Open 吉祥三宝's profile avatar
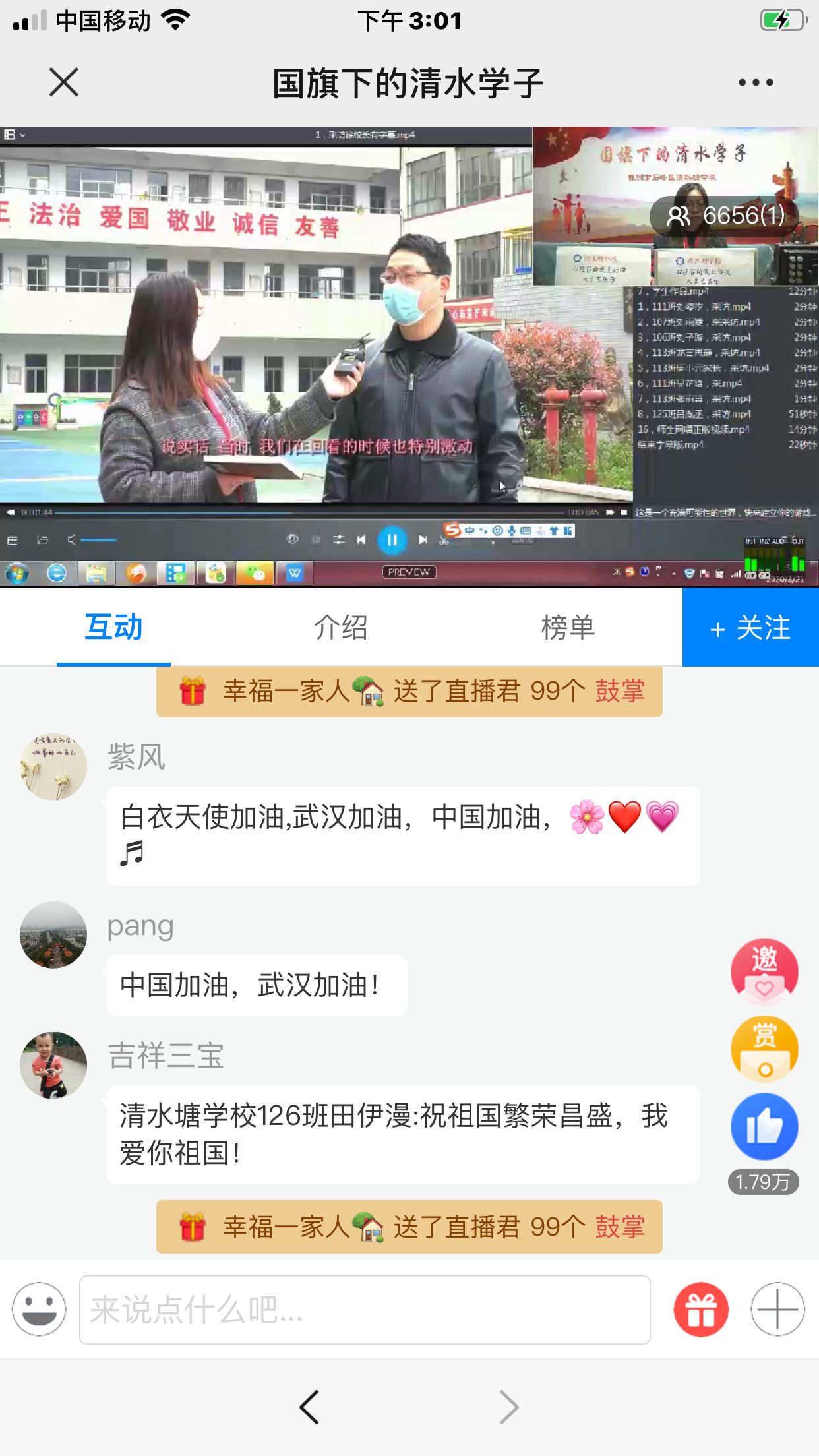 [53, 1064]
